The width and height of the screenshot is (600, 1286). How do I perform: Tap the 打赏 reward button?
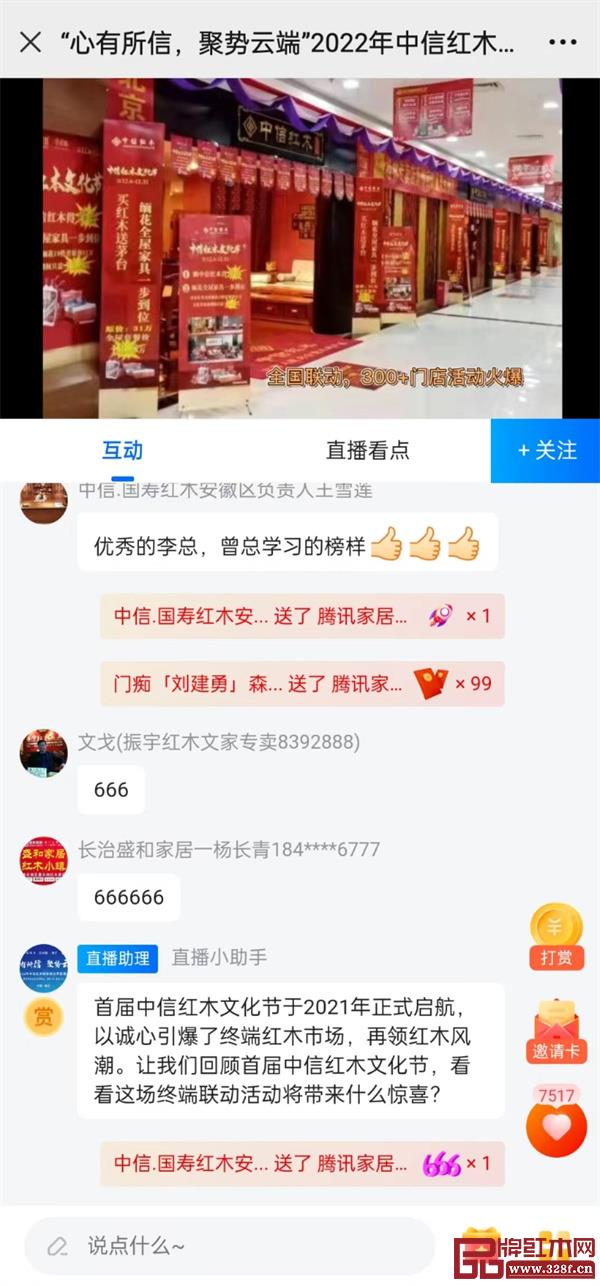click(x=556, y=936)
